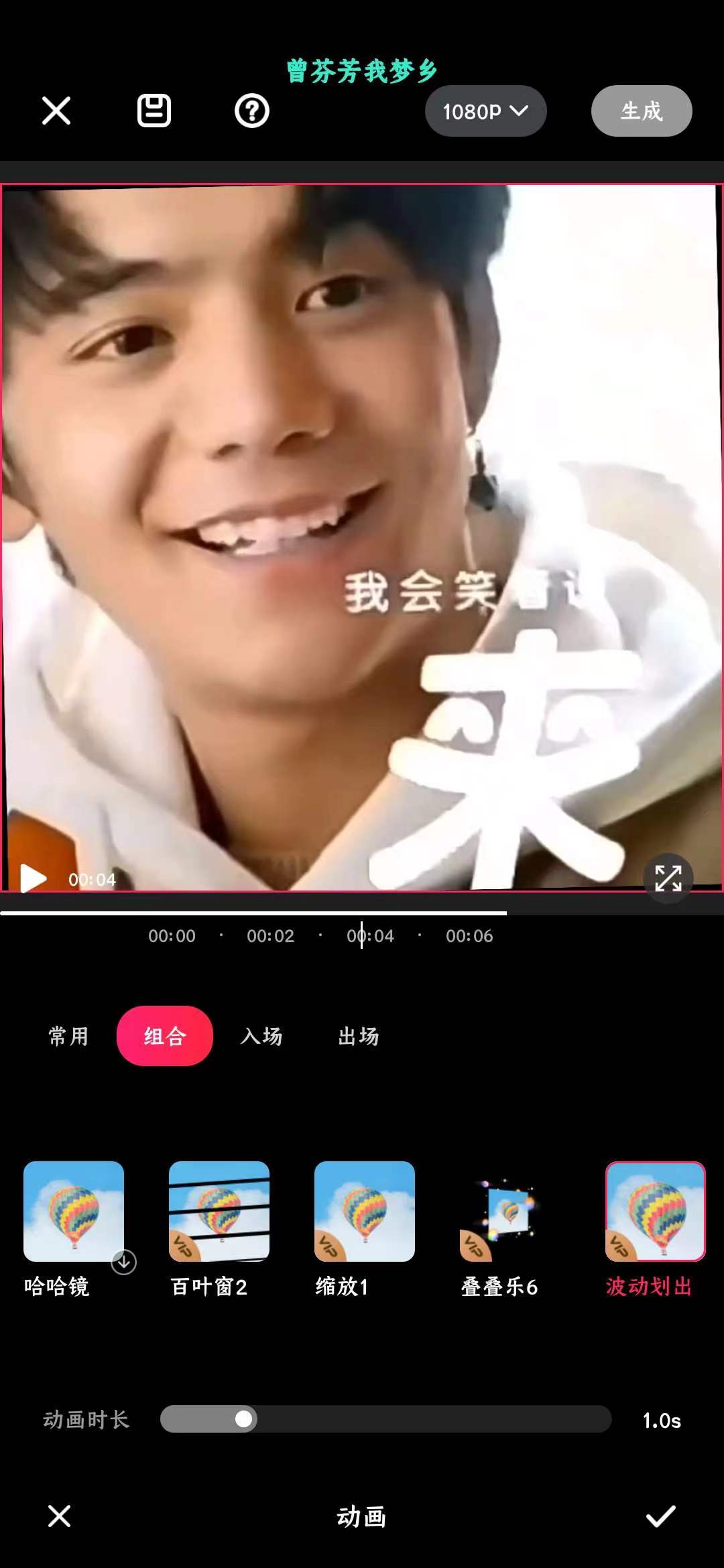Select the 组合 animation tab
The width and height of the screenshot is (724, 1568).
pyautogui.click(x=165, y=1036)
